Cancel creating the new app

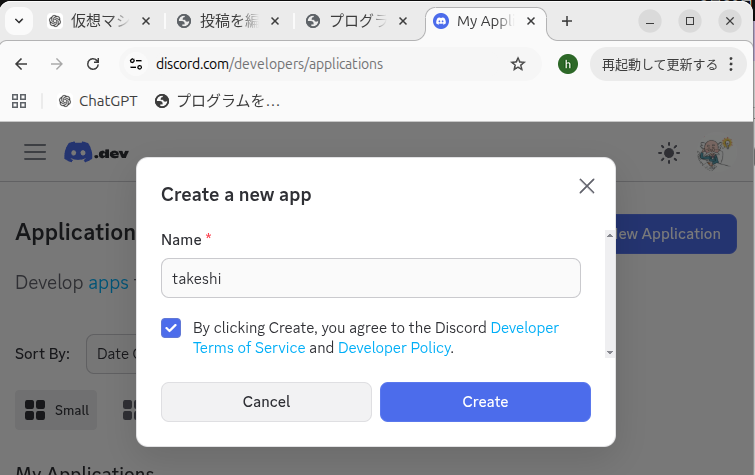click(266, 402)
